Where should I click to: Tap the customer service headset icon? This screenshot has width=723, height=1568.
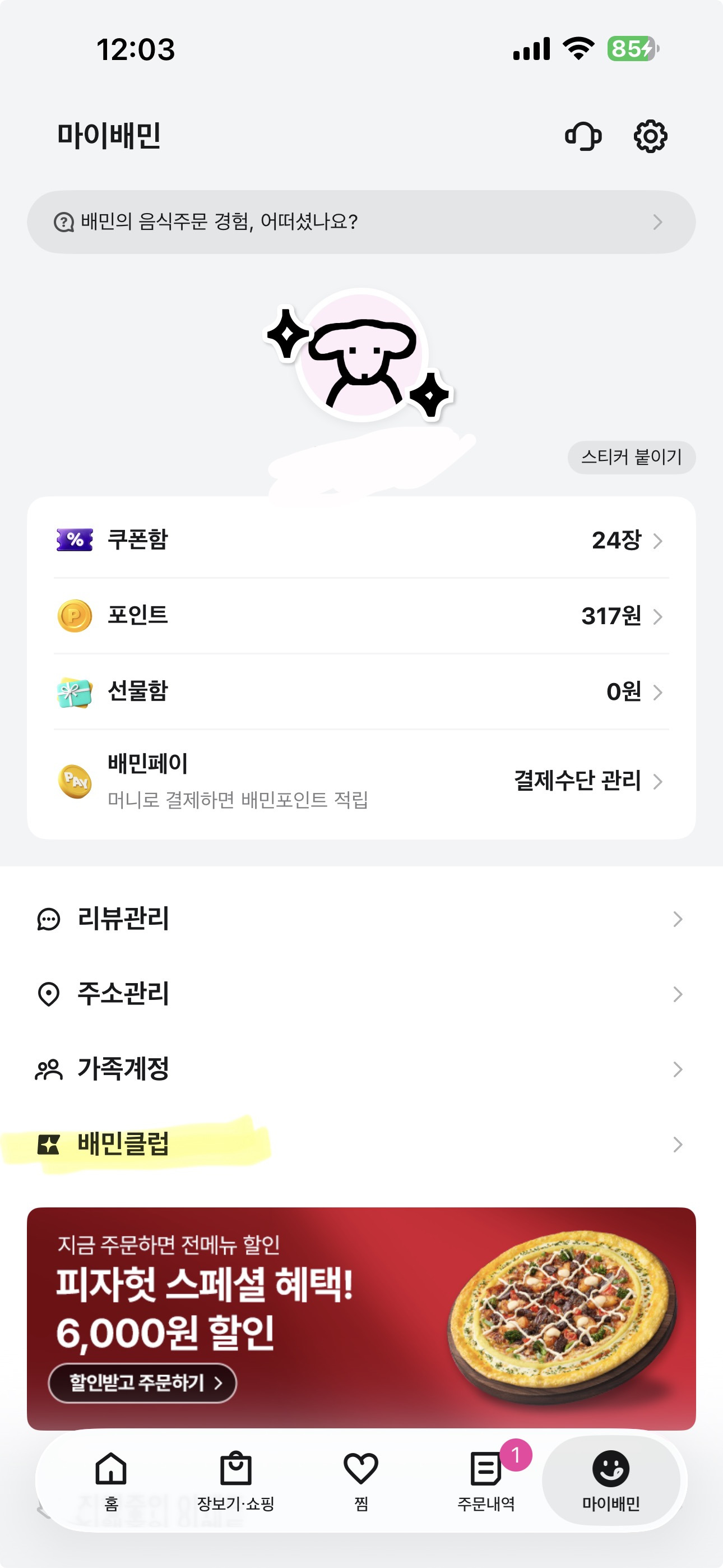[x=582, y=136]
